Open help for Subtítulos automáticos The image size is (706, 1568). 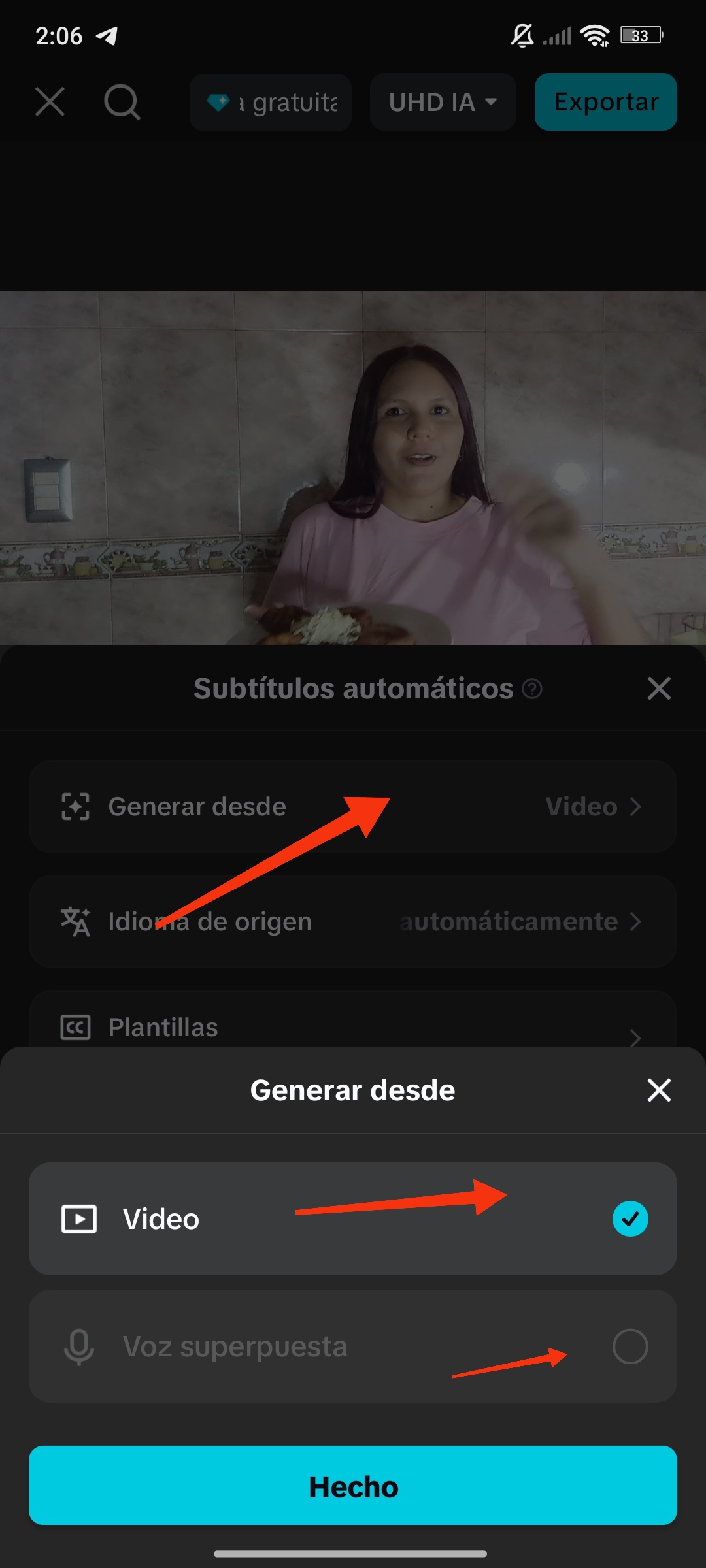click(533, 689)
